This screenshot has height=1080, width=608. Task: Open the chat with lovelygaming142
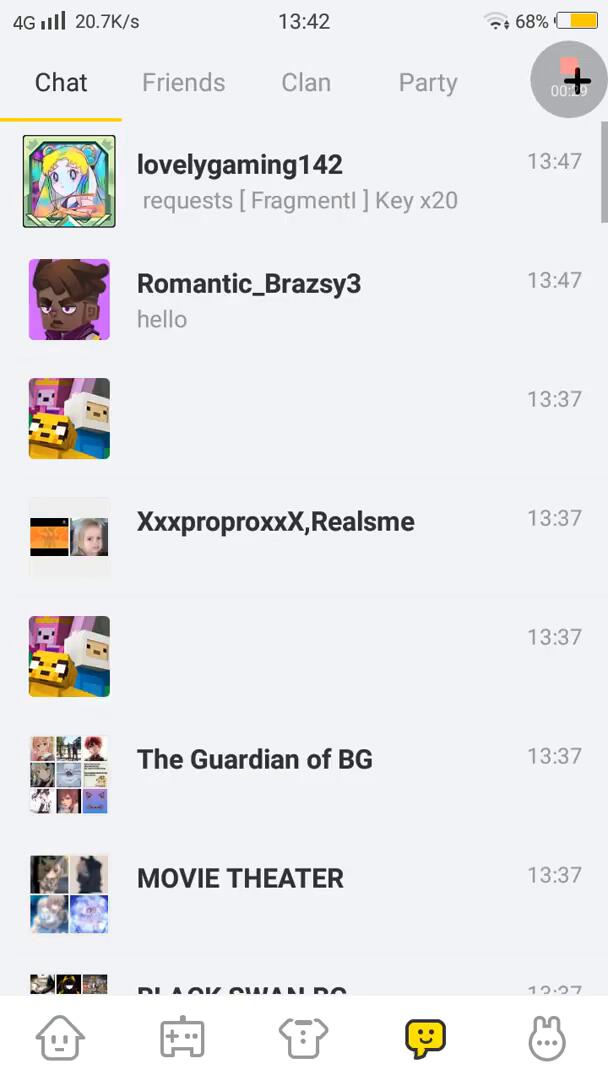[300, 181]
